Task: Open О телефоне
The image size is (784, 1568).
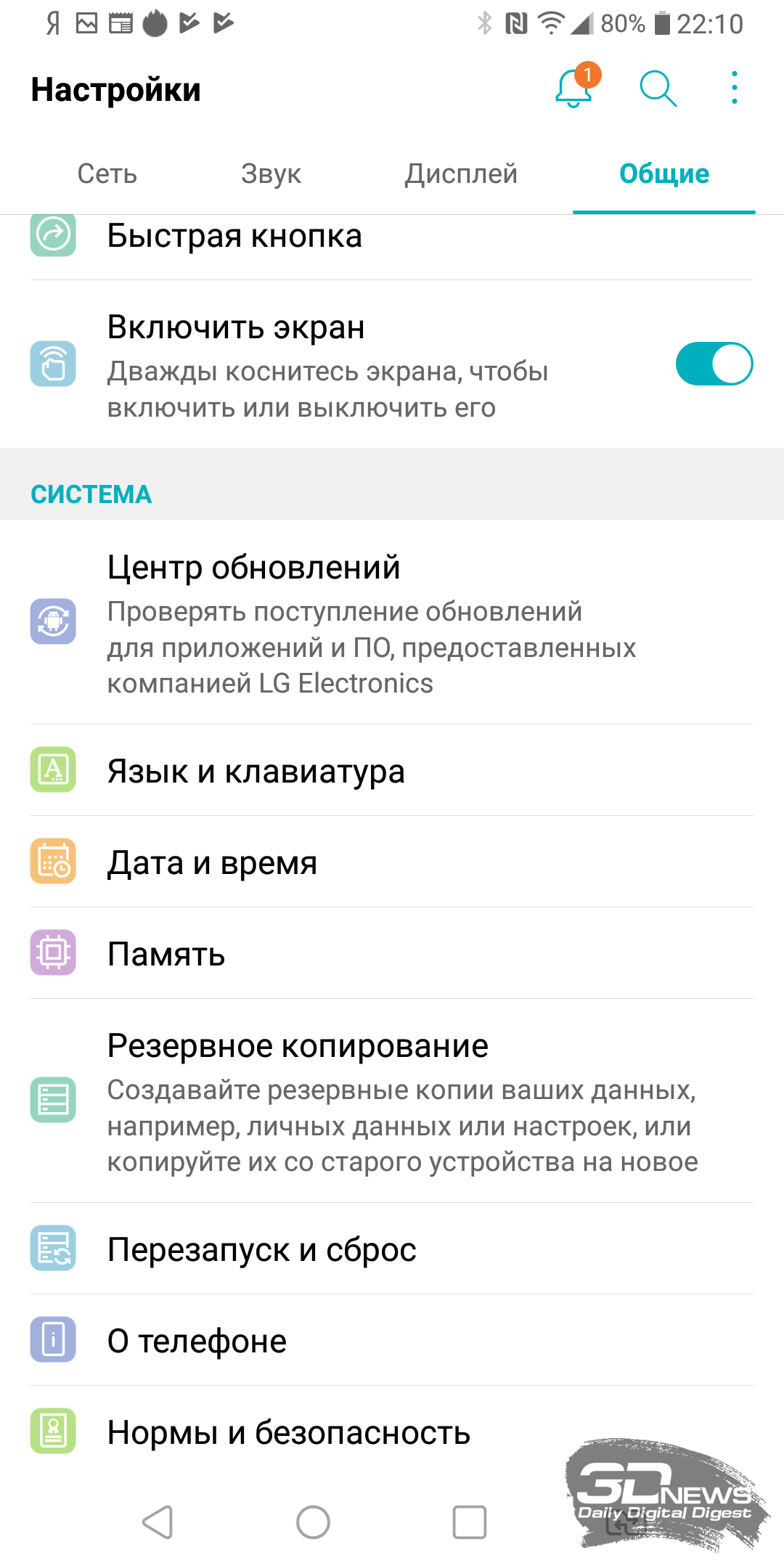Action: 392,1340
